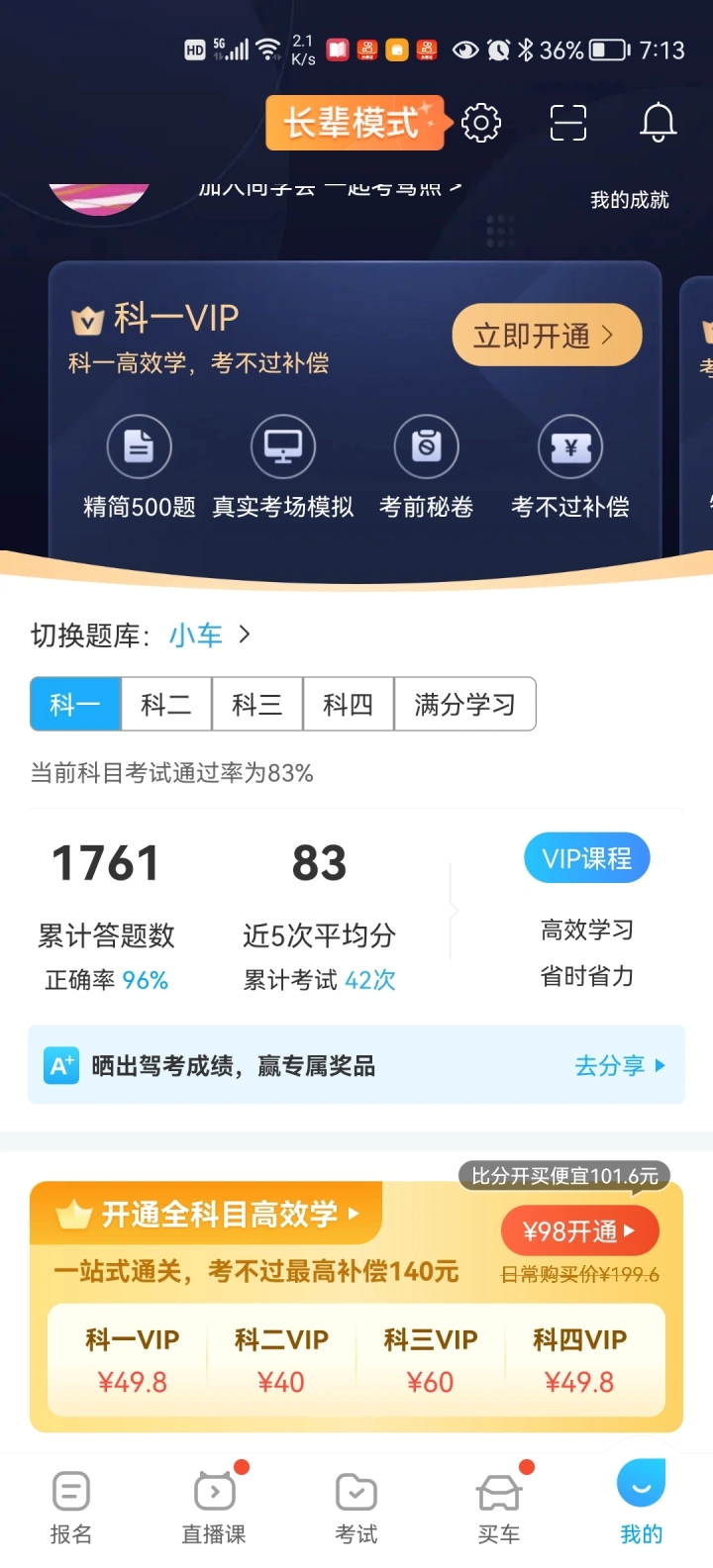
Task: Change question bank from 小车
Action: 210,636
